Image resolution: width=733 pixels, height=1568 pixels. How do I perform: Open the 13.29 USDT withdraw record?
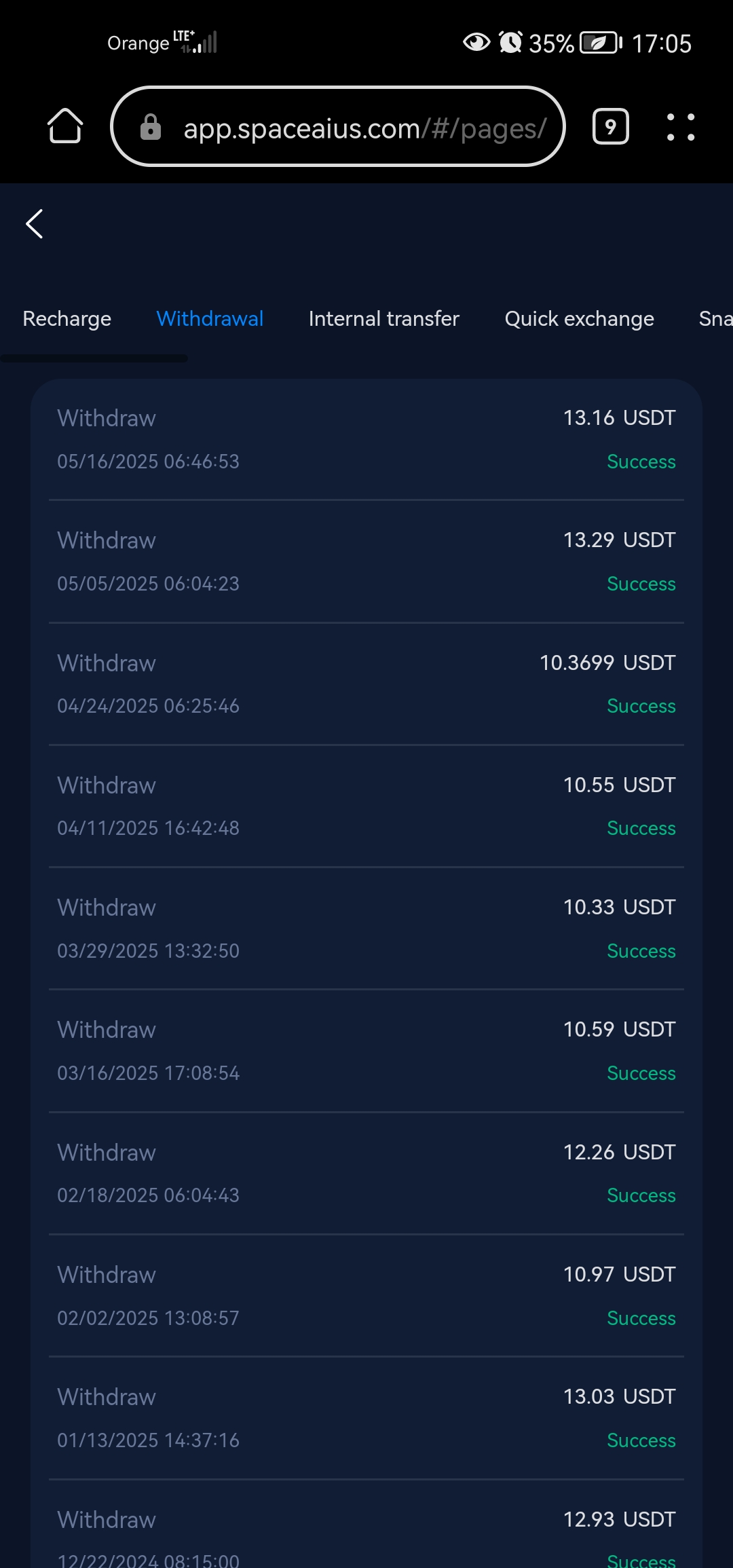(366, 562)
